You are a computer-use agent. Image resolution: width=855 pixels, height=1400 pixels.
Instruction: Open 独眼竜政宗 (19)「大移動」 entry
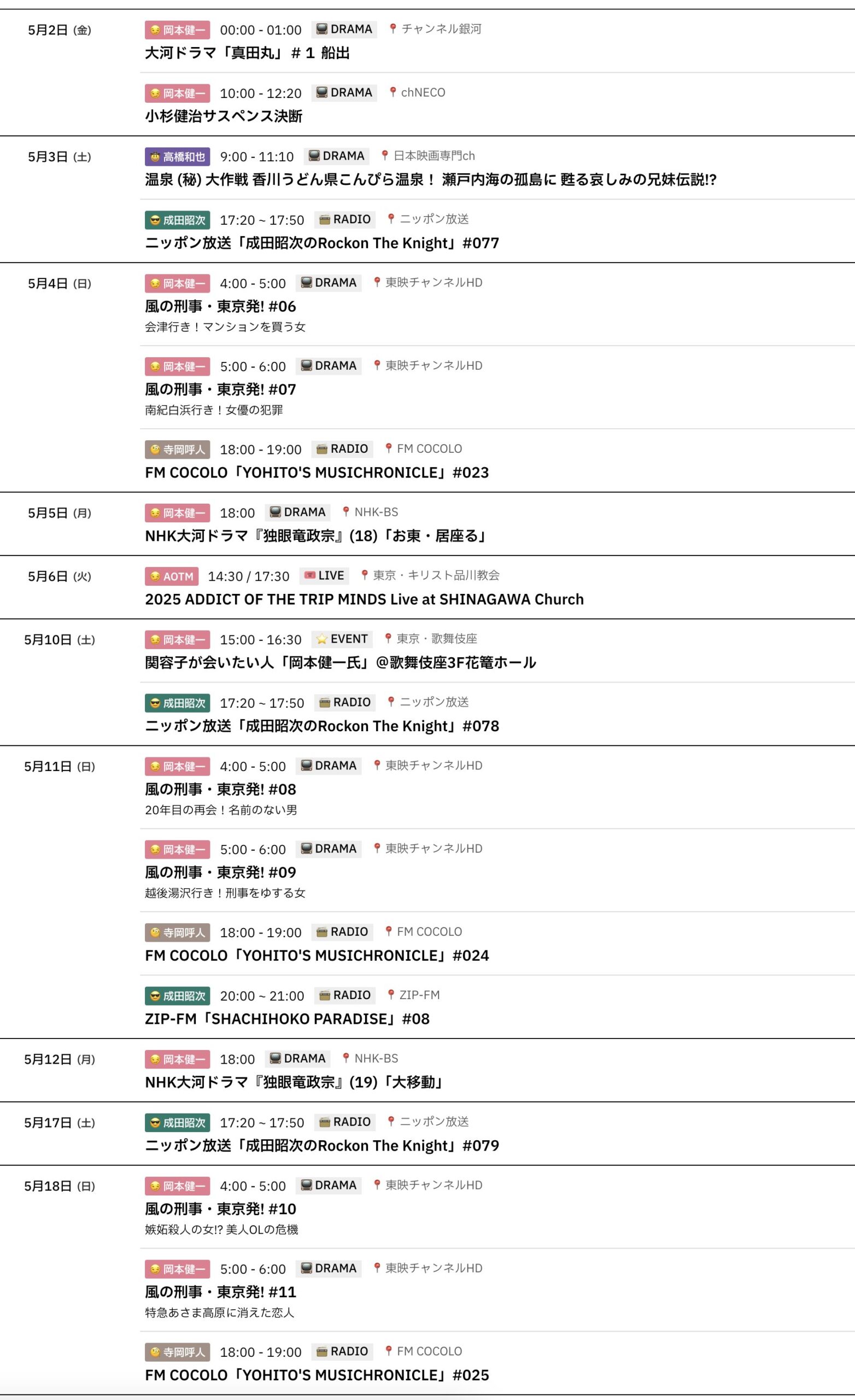(295, 1082)
